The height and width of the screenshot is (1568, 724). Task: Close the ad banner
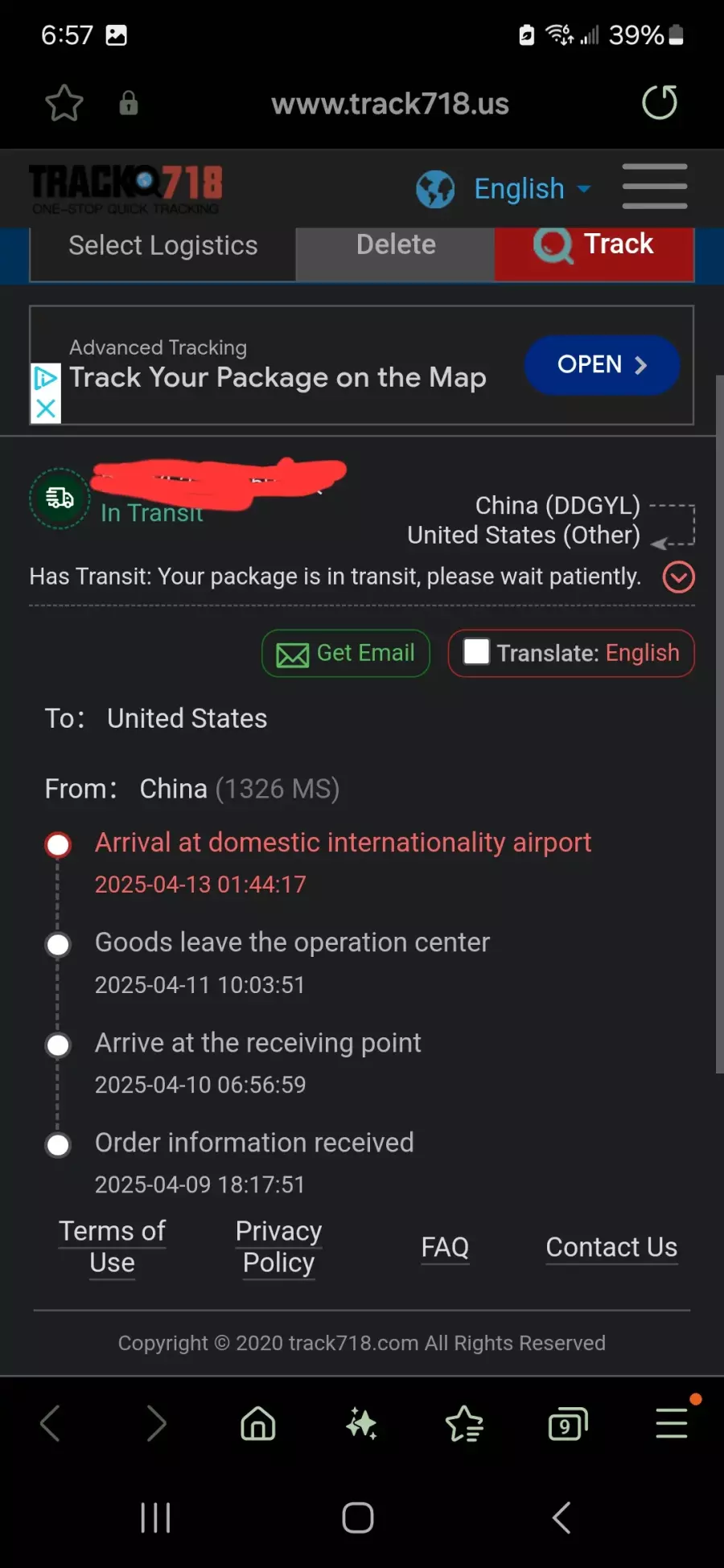46,409
